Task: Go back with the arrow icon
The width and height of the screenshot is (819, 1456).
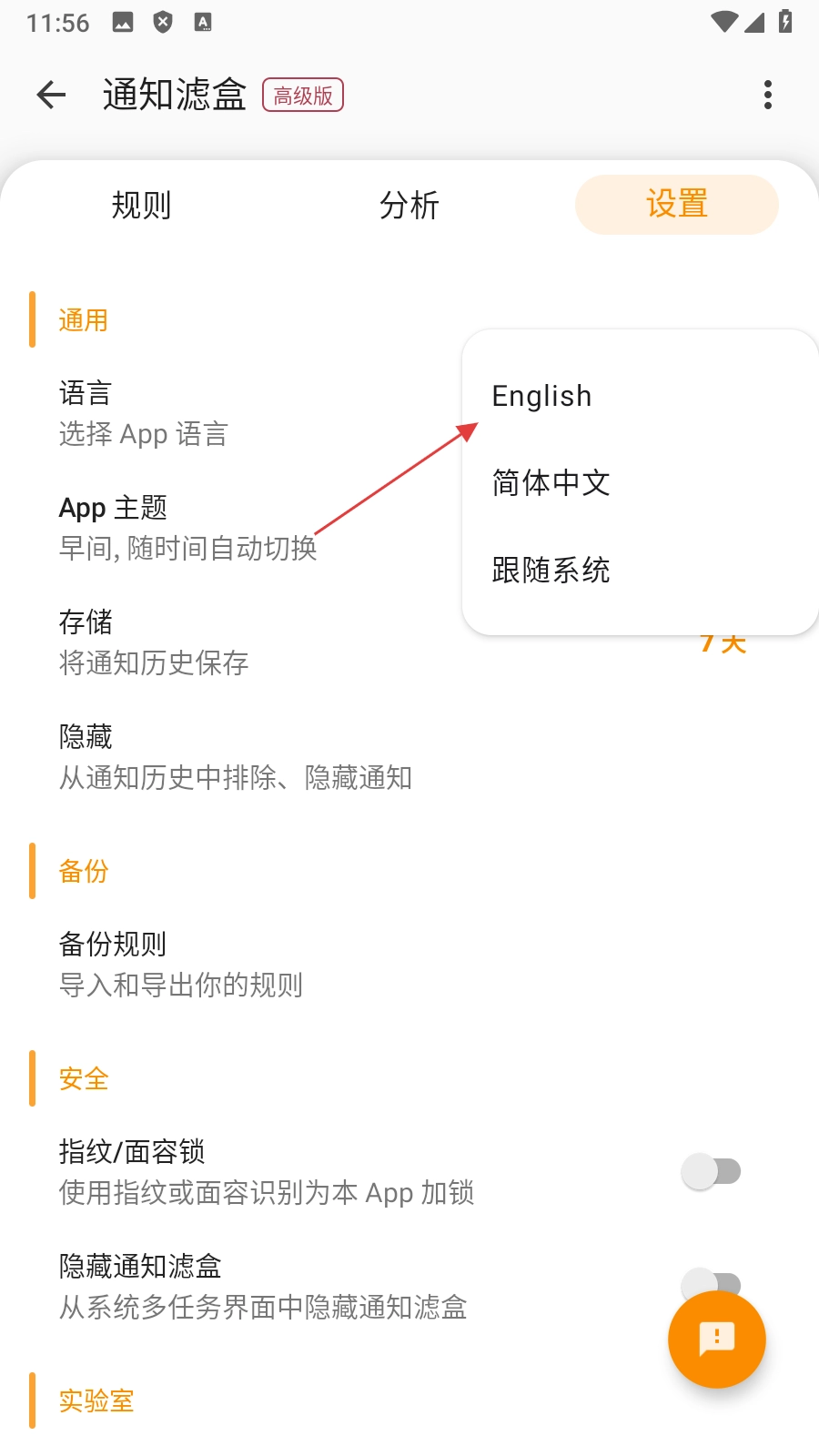Action: click(52, 95)
